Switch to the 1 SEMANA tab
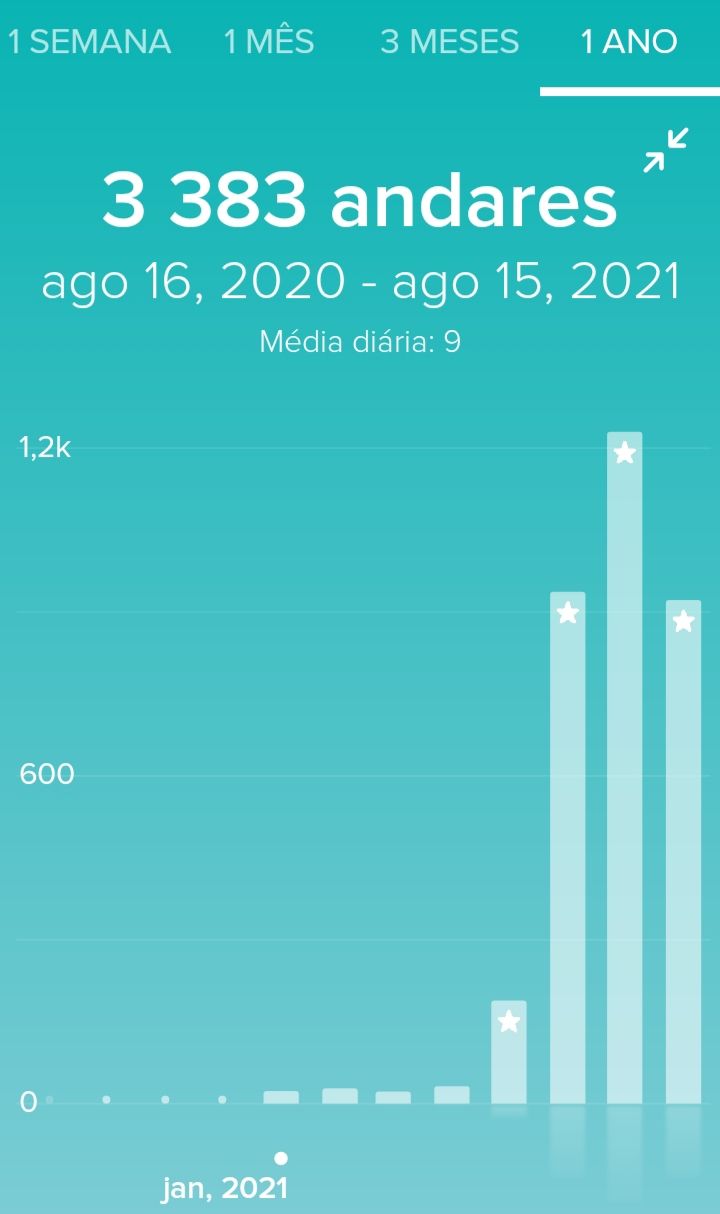The image size is (720, 1214). 88,42
